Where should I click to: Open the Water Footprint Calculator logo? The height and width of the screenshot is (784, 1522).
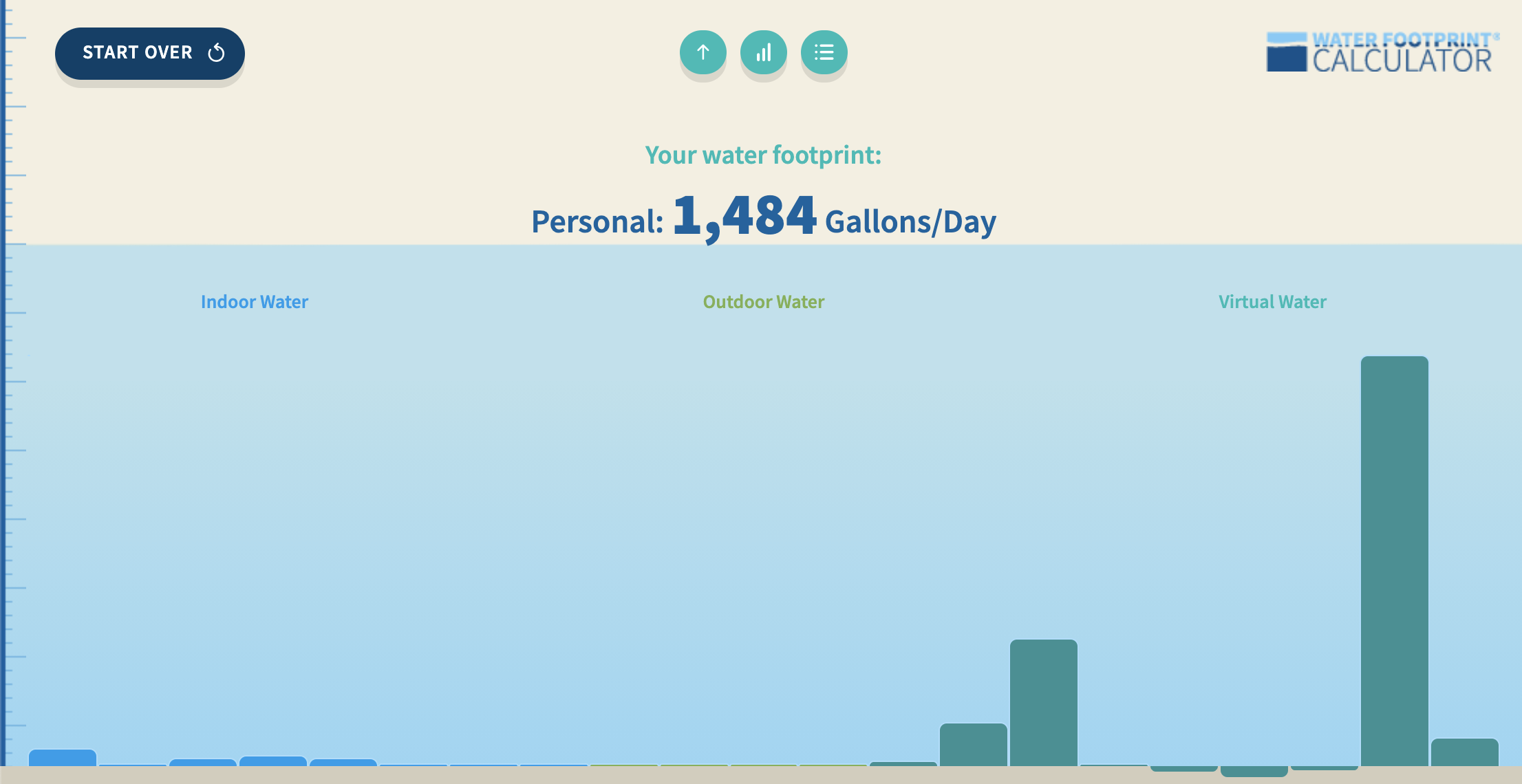pyautogui.click(x=1382, y=52)
